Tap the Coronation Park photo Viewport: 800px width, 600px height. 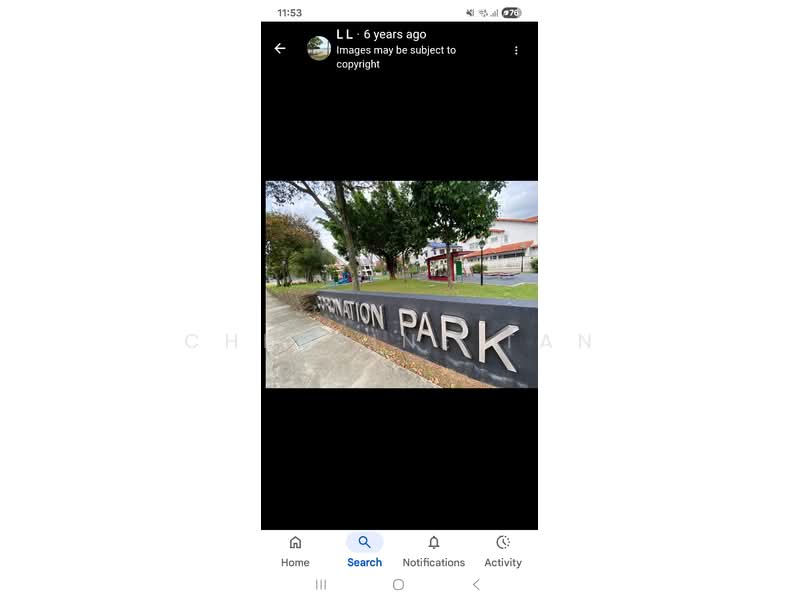[x=401, y=284]
